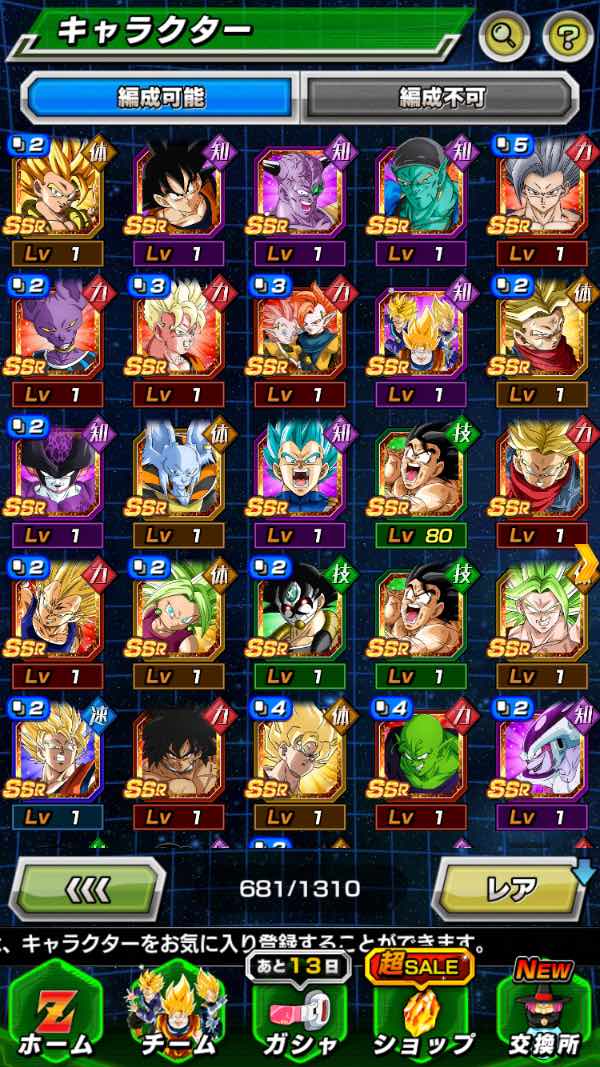Switch to the 編成不可 tab
This screenshot has height=1067, width=600.
pos(441,98)
